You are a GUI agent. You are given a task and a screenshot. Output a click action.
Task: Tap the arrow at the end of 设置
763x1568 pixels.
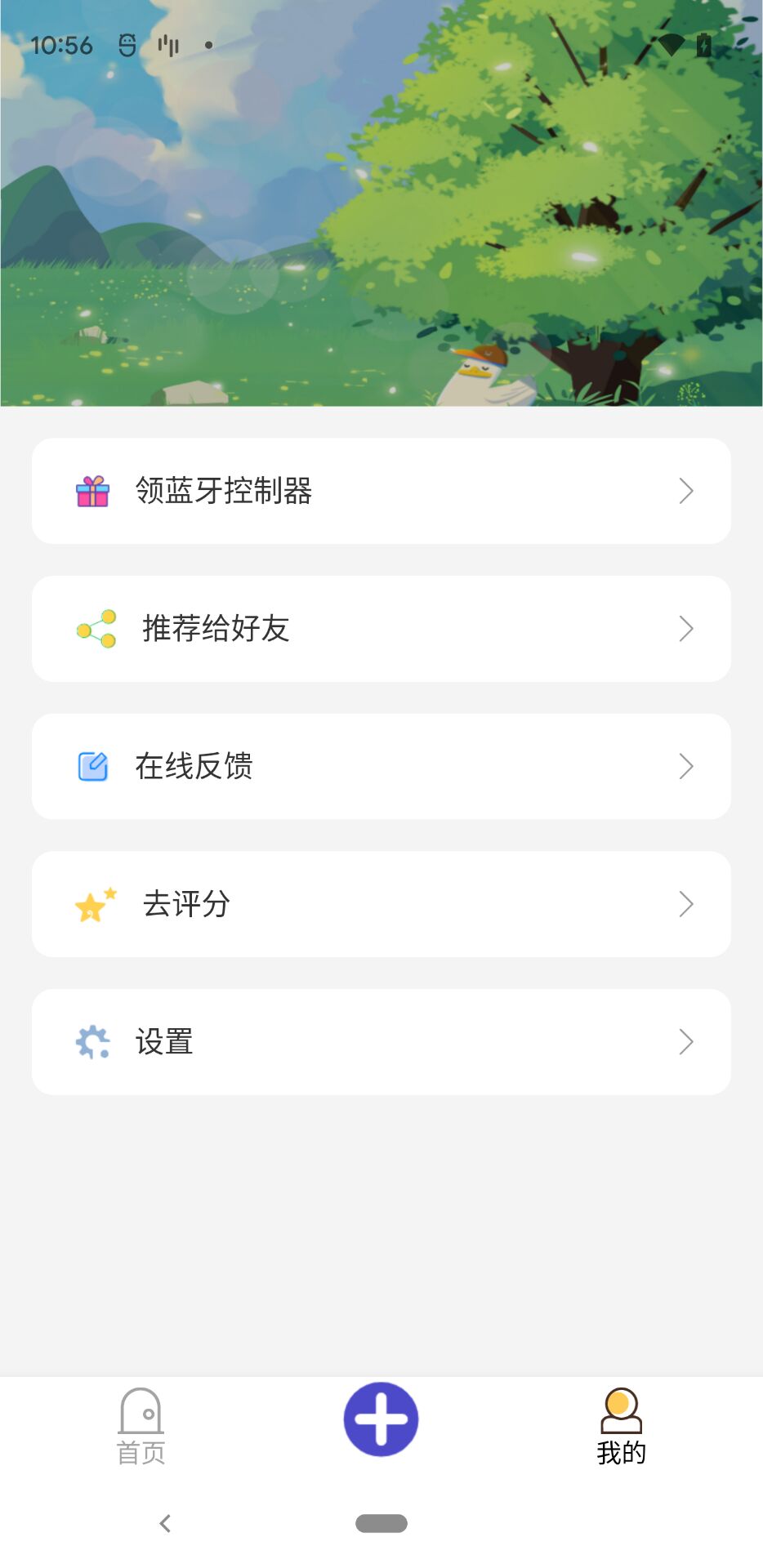(687, 1042)
